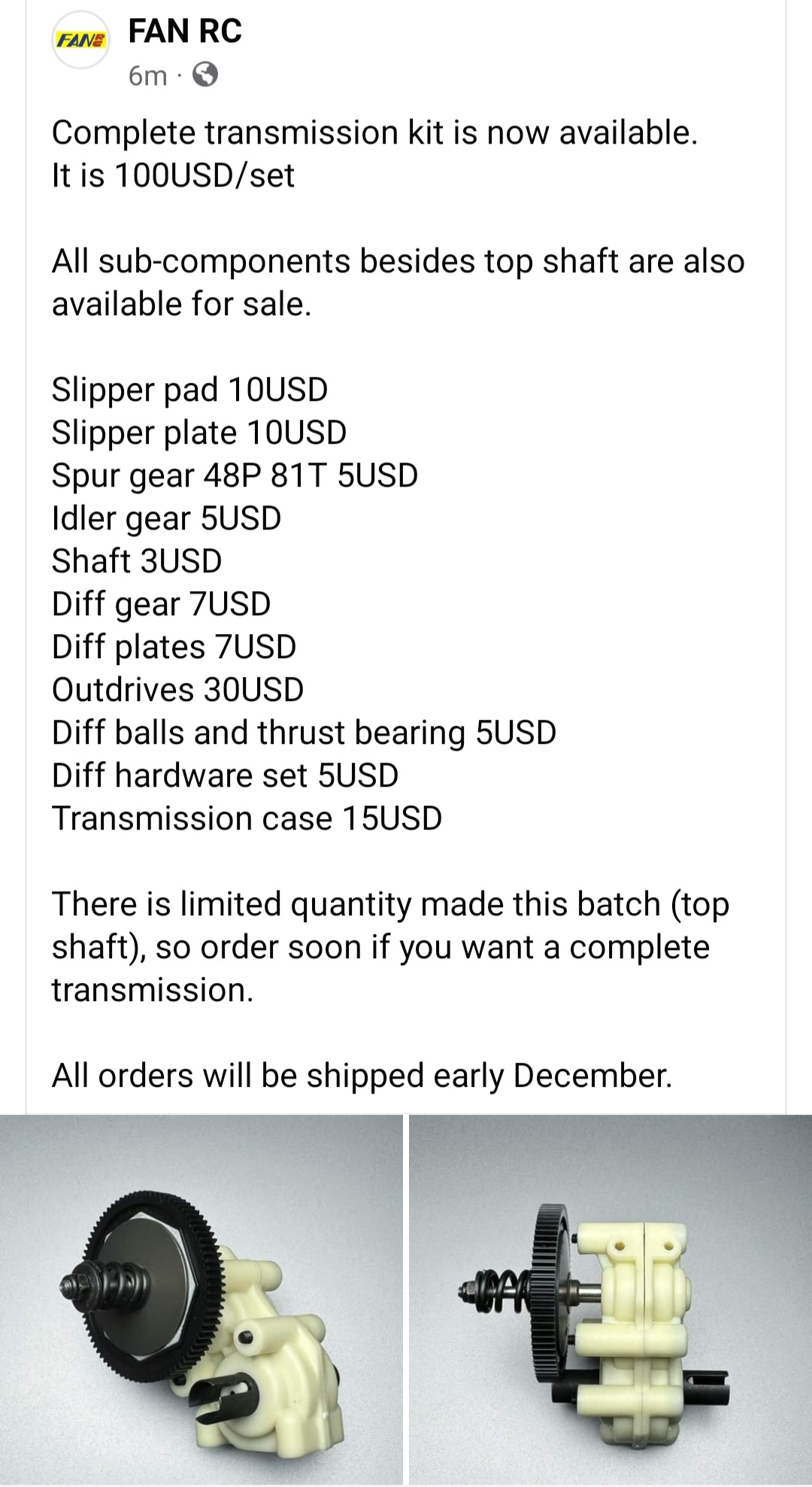Open the FAN RC profile picture
Viewport: 812px width, 1487px height.
(80, 41)
